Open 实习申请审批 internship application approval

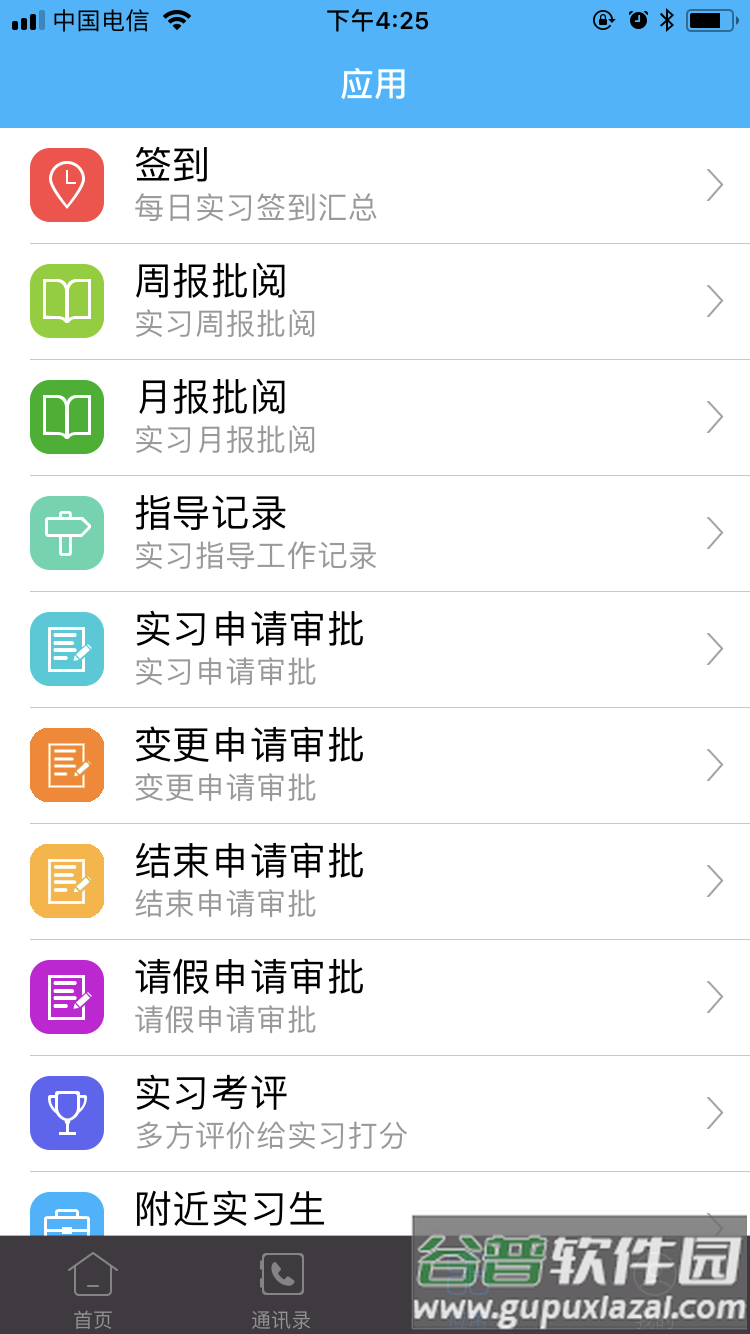point(375,650)
